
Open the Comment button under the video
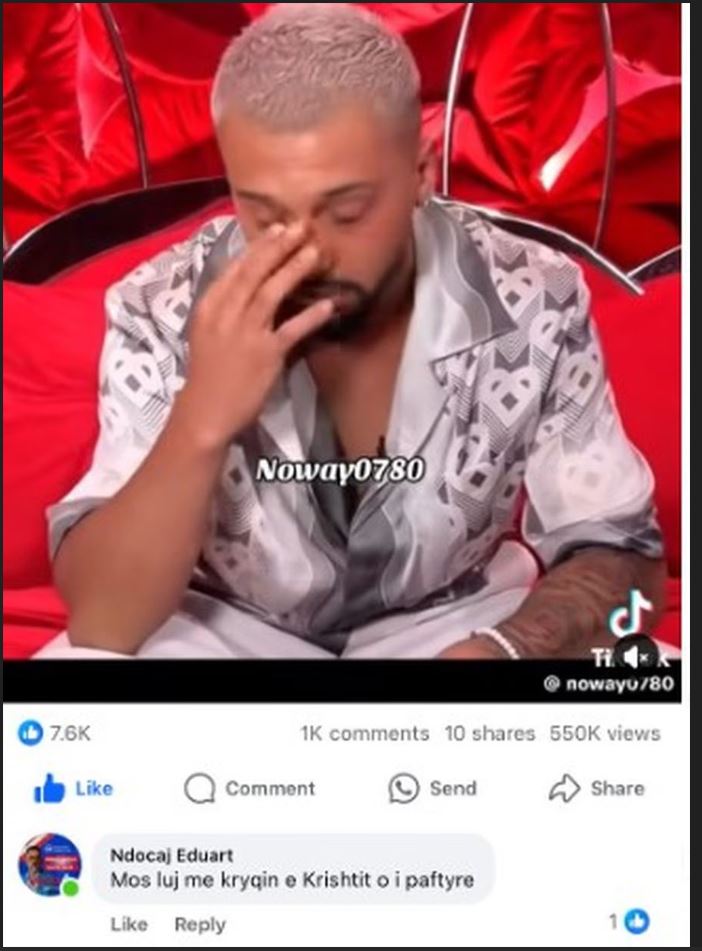(250, 788)
